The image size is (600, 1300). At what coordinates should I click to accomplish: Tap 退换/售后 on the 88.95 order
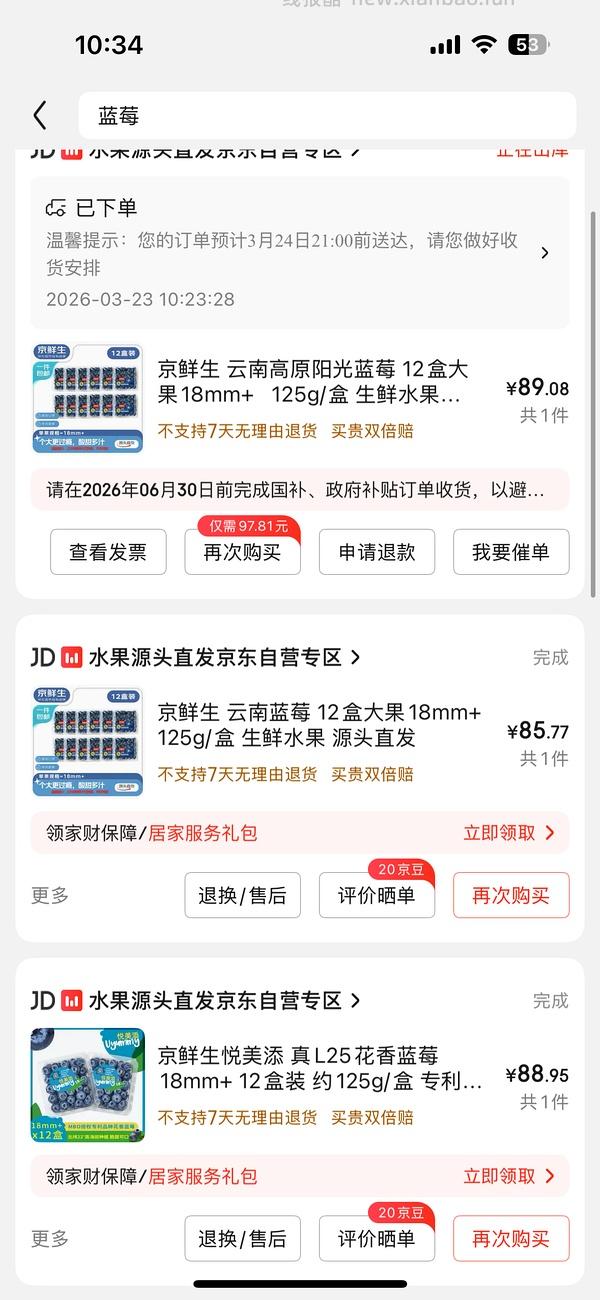pos(242,1238)
